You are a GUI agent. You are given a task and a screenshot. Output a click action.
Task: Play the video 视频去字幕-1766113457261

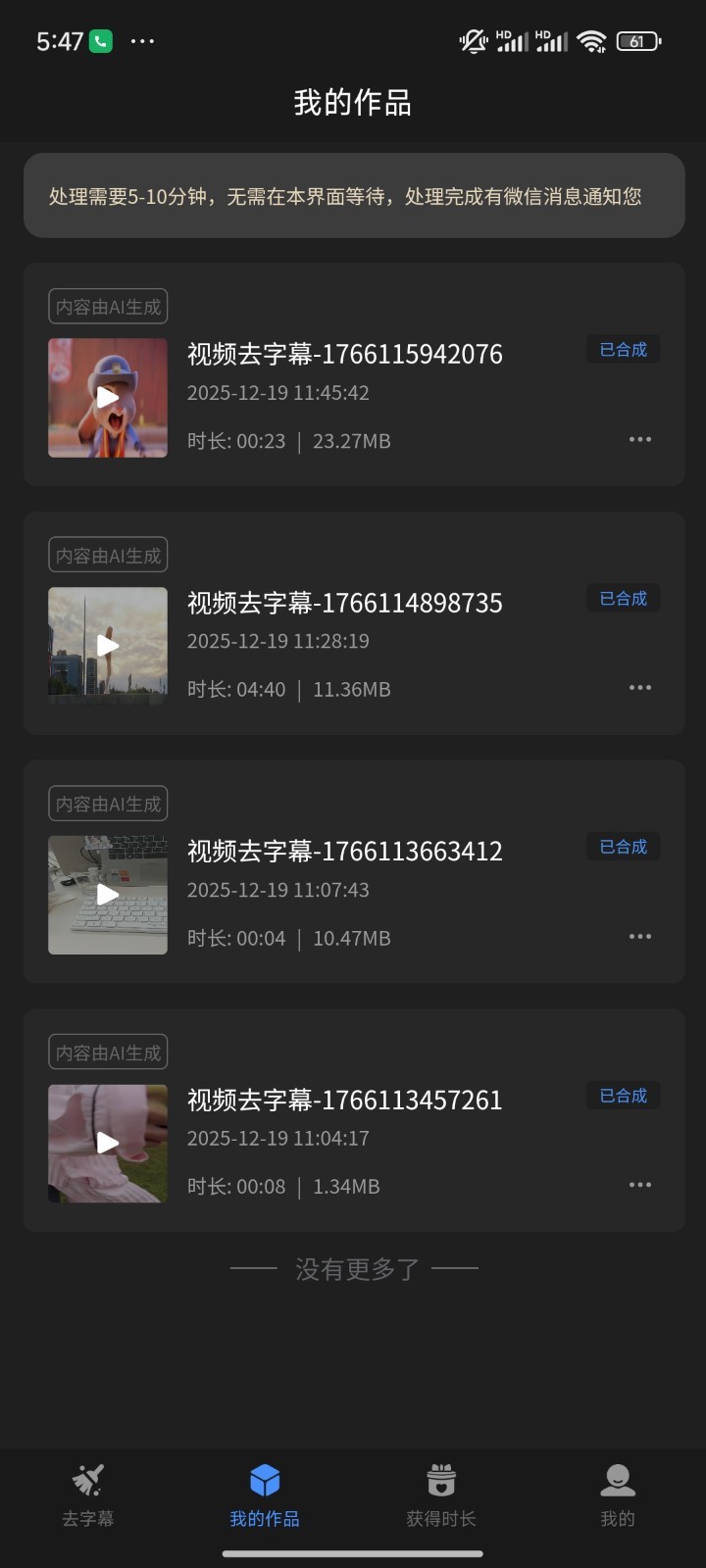click(x=108, y=1144)
